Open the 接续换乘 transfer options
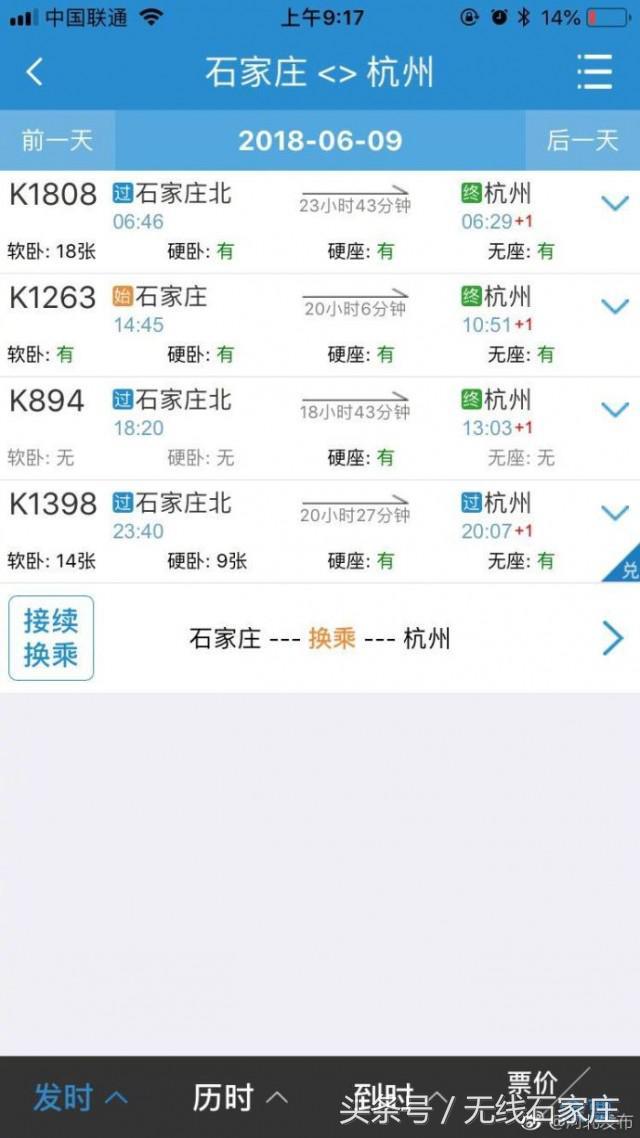 point(320,638)
